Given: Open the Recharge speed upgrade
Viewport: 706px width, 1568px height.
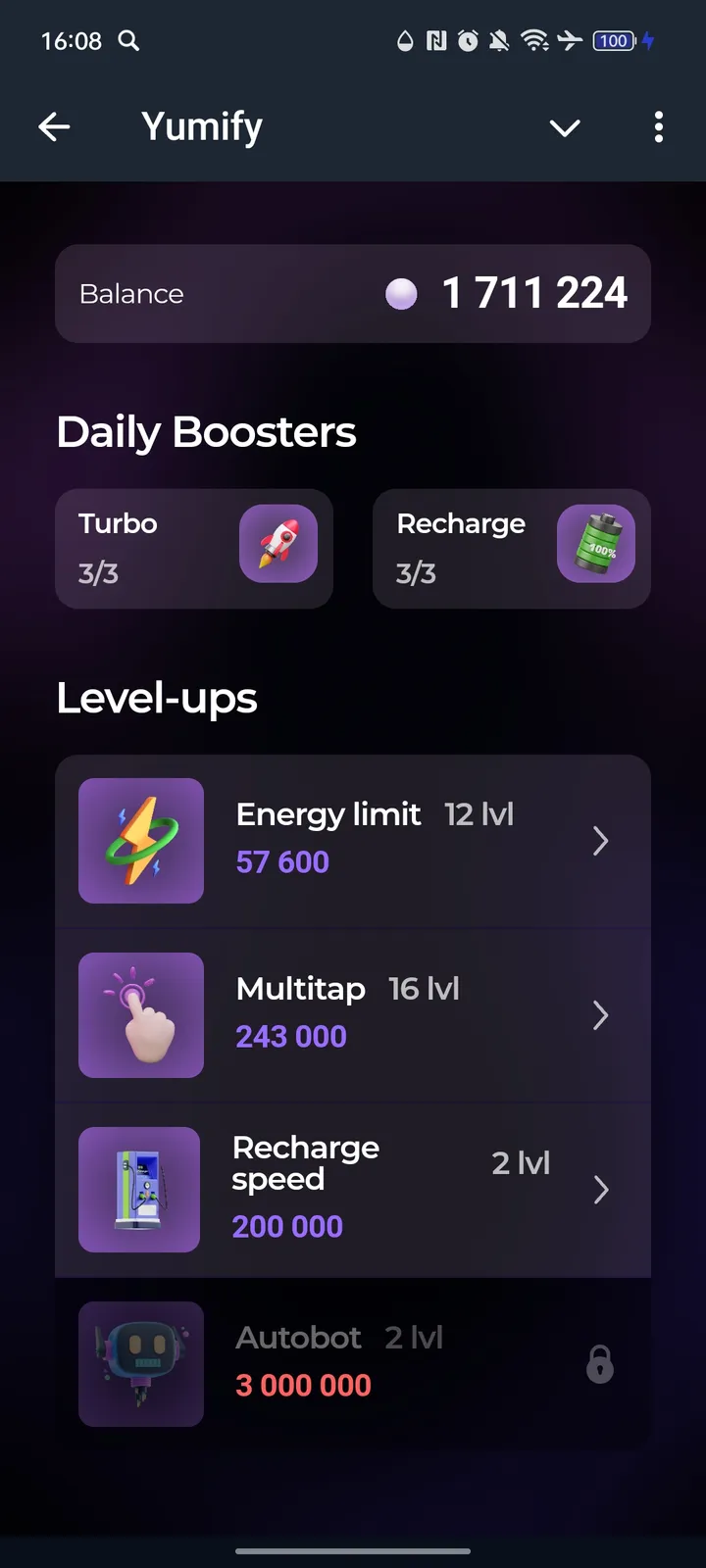Looking at the screenshot, I should [601, 1190].
